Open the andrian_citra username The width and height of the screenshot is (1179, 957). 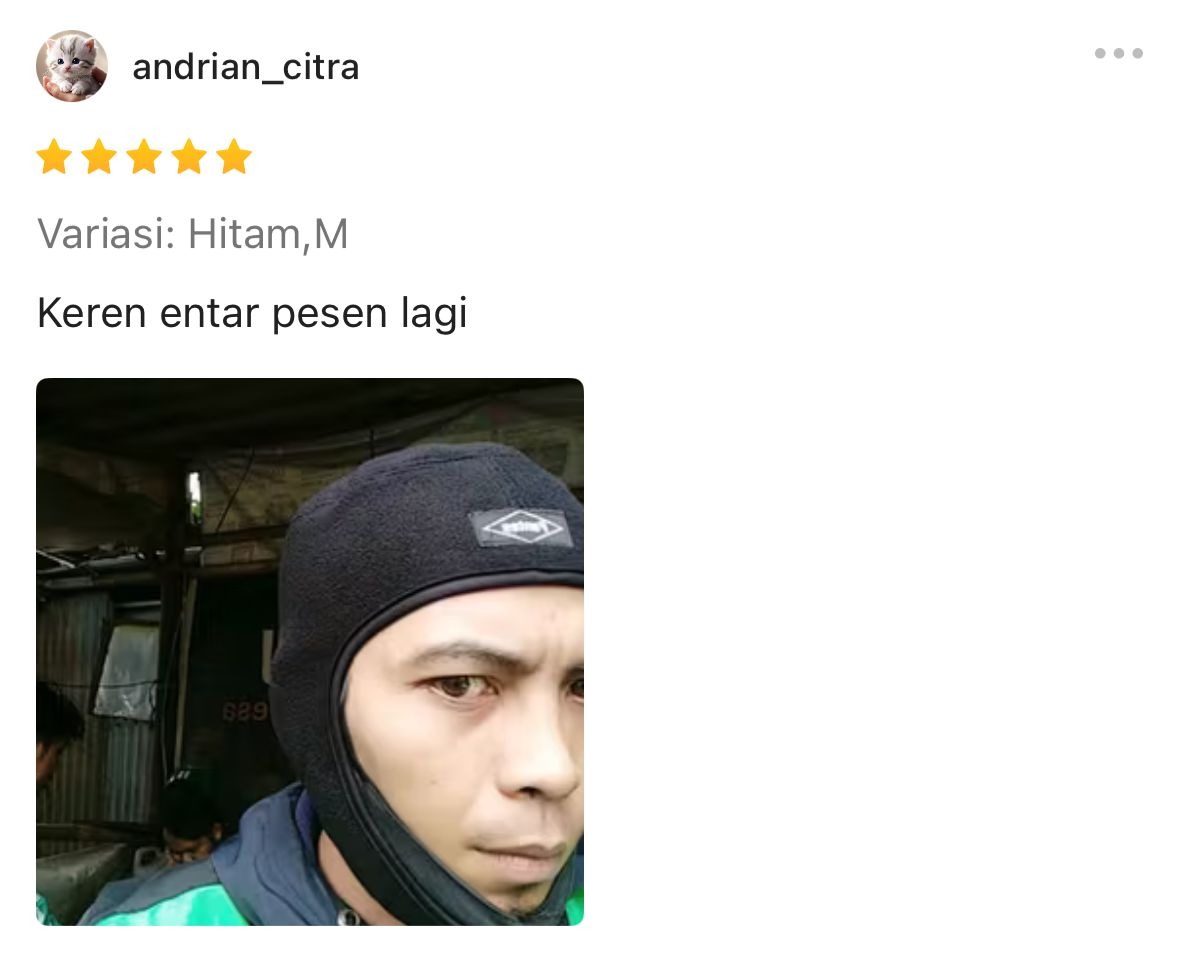click(246, 68)
